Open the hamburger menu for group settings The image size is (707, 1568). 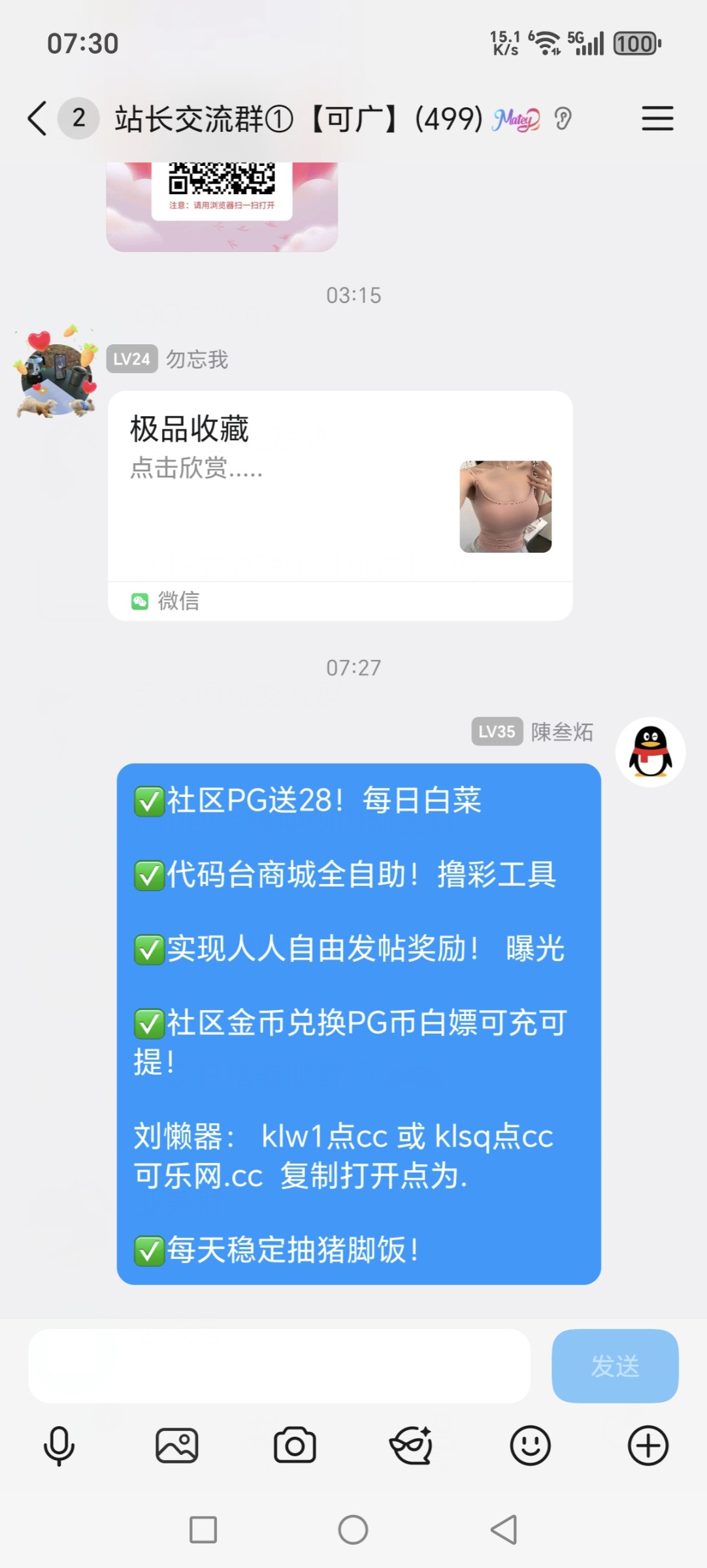tap(657, 119)
